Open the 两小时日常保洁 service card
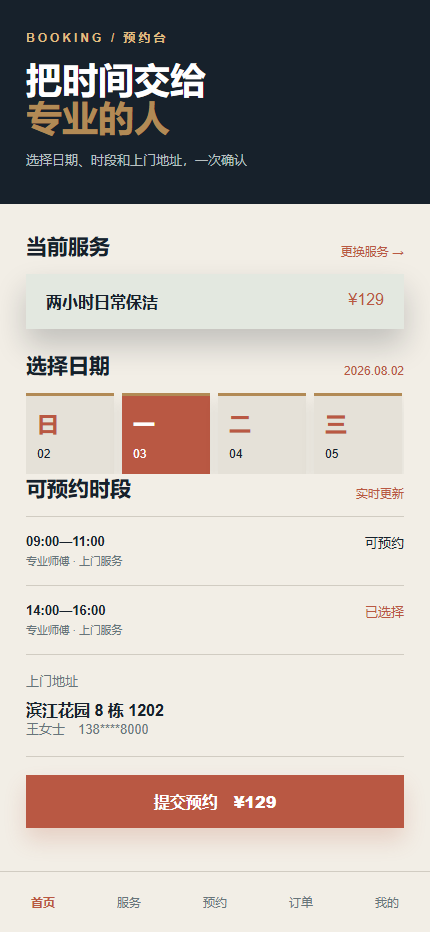The height and width of the screenshot is (932, 430). coord(215,301)
